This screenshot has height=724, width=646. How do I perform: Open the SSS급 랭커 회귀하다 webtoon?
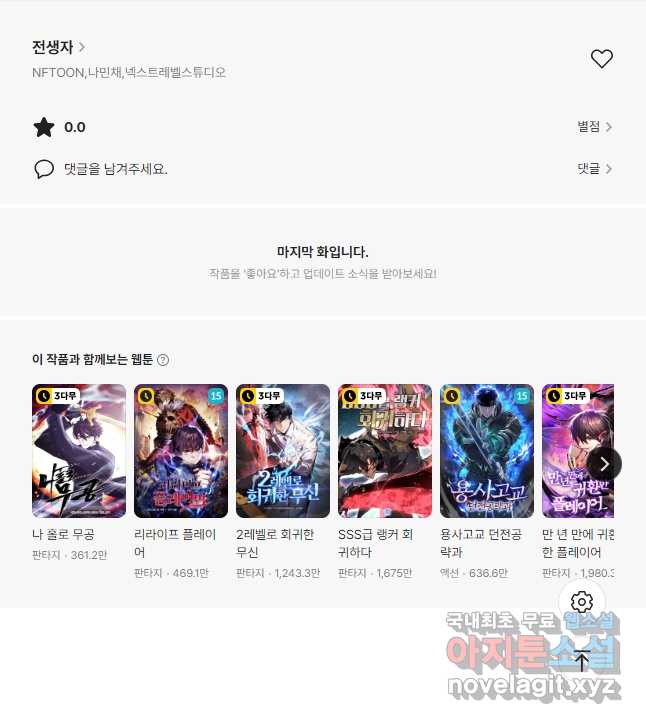[x=385, y=451]
